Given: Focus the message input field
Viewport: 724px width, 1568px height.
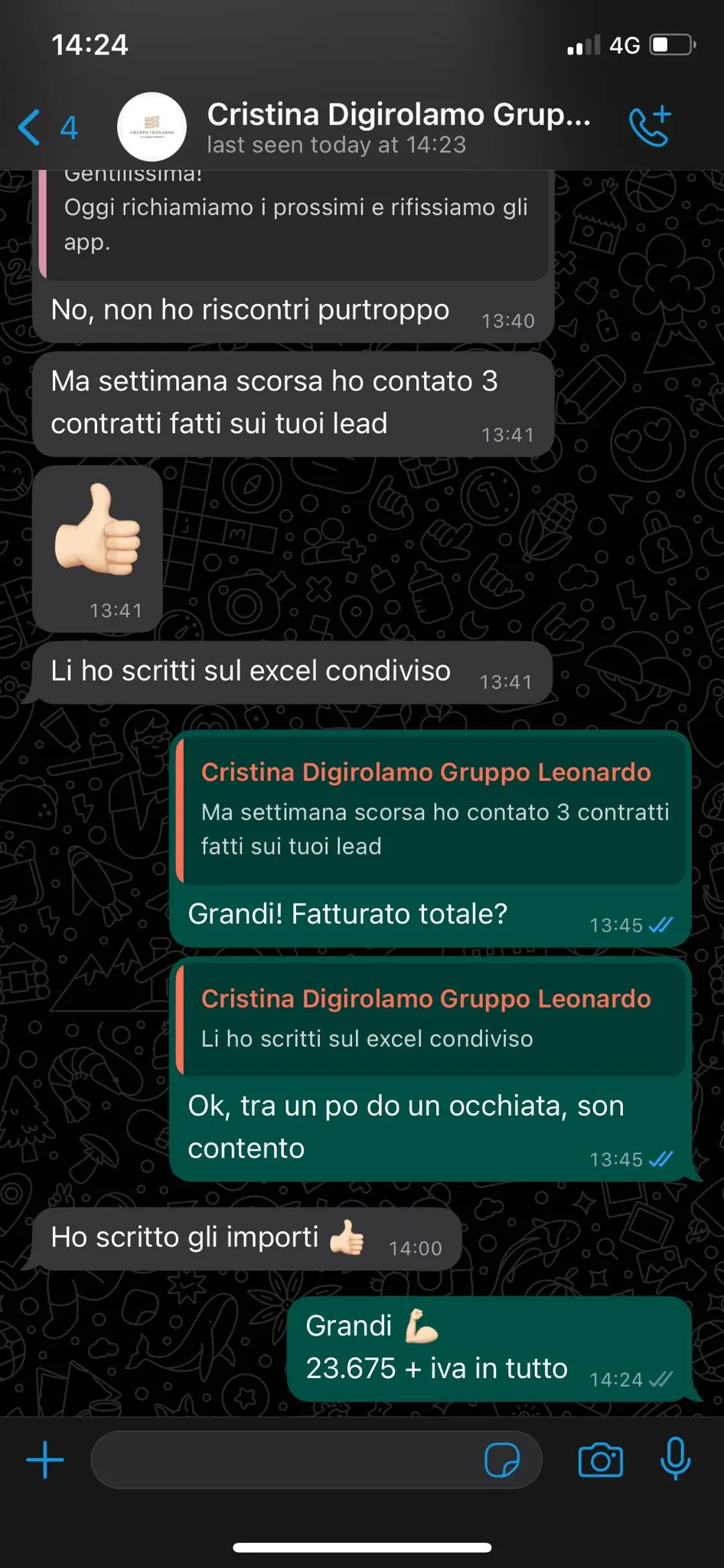Looking at the screenshot, I should click(283, 1459).
